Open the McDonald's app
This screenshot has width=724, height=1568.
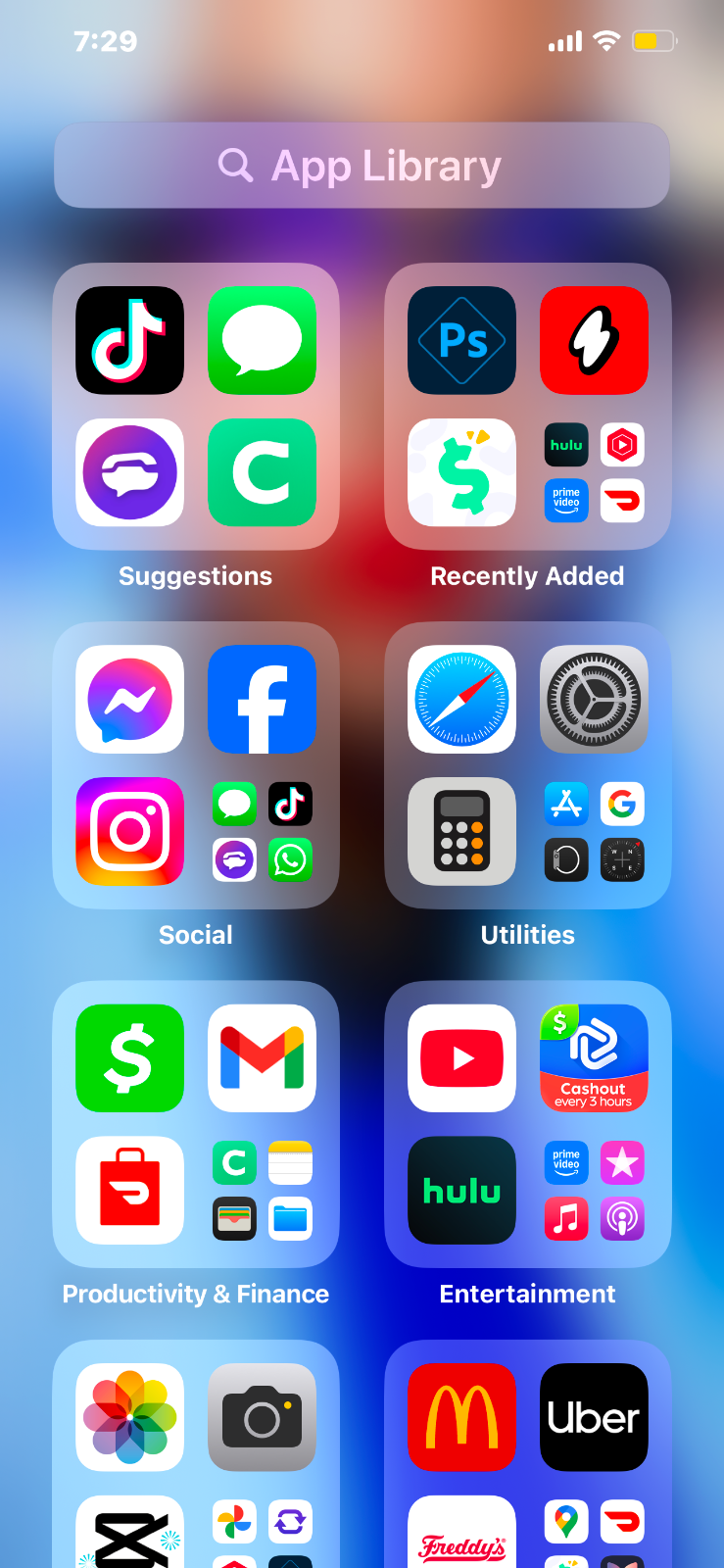[461, 1417]
